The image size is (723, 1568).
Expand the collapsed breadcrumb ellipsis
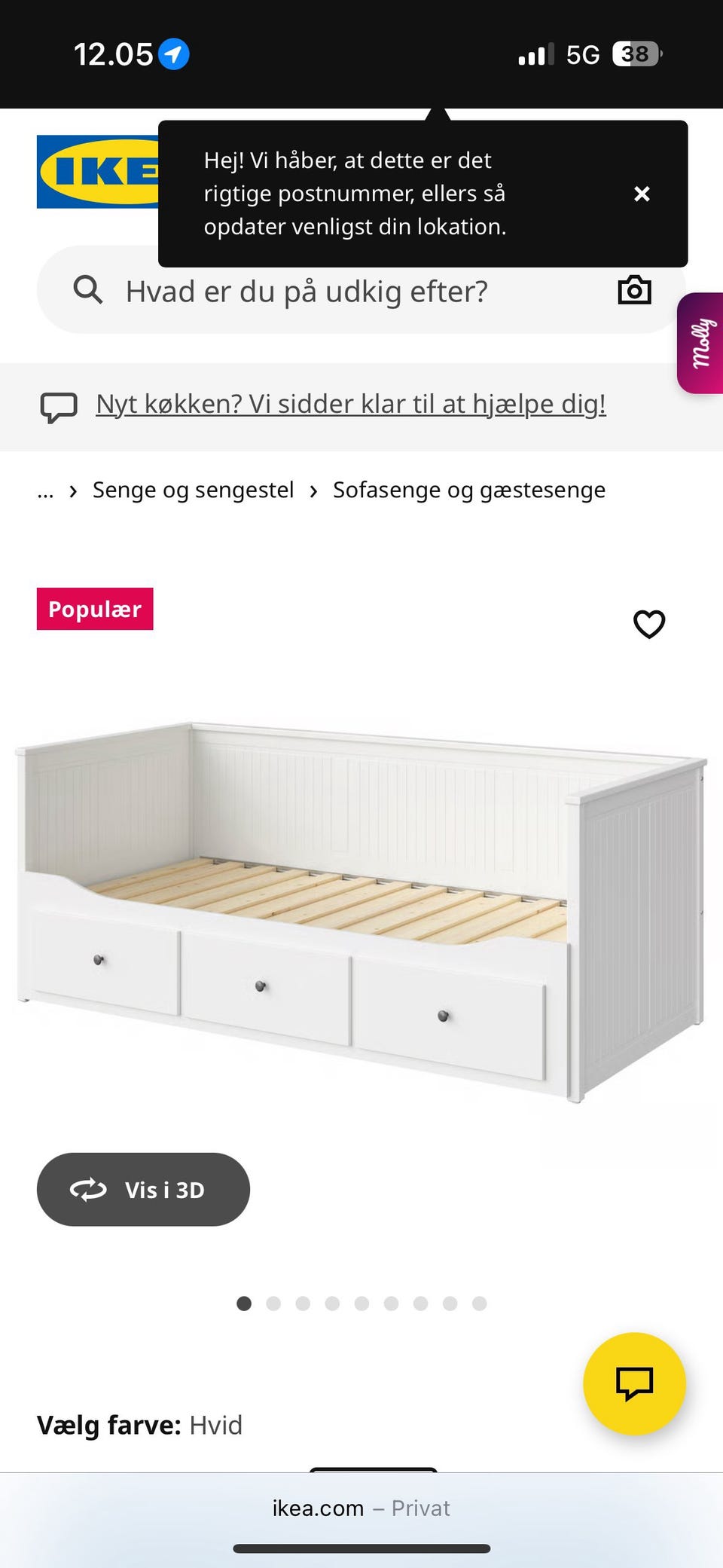pyautogui.click(x=47, y=490)
